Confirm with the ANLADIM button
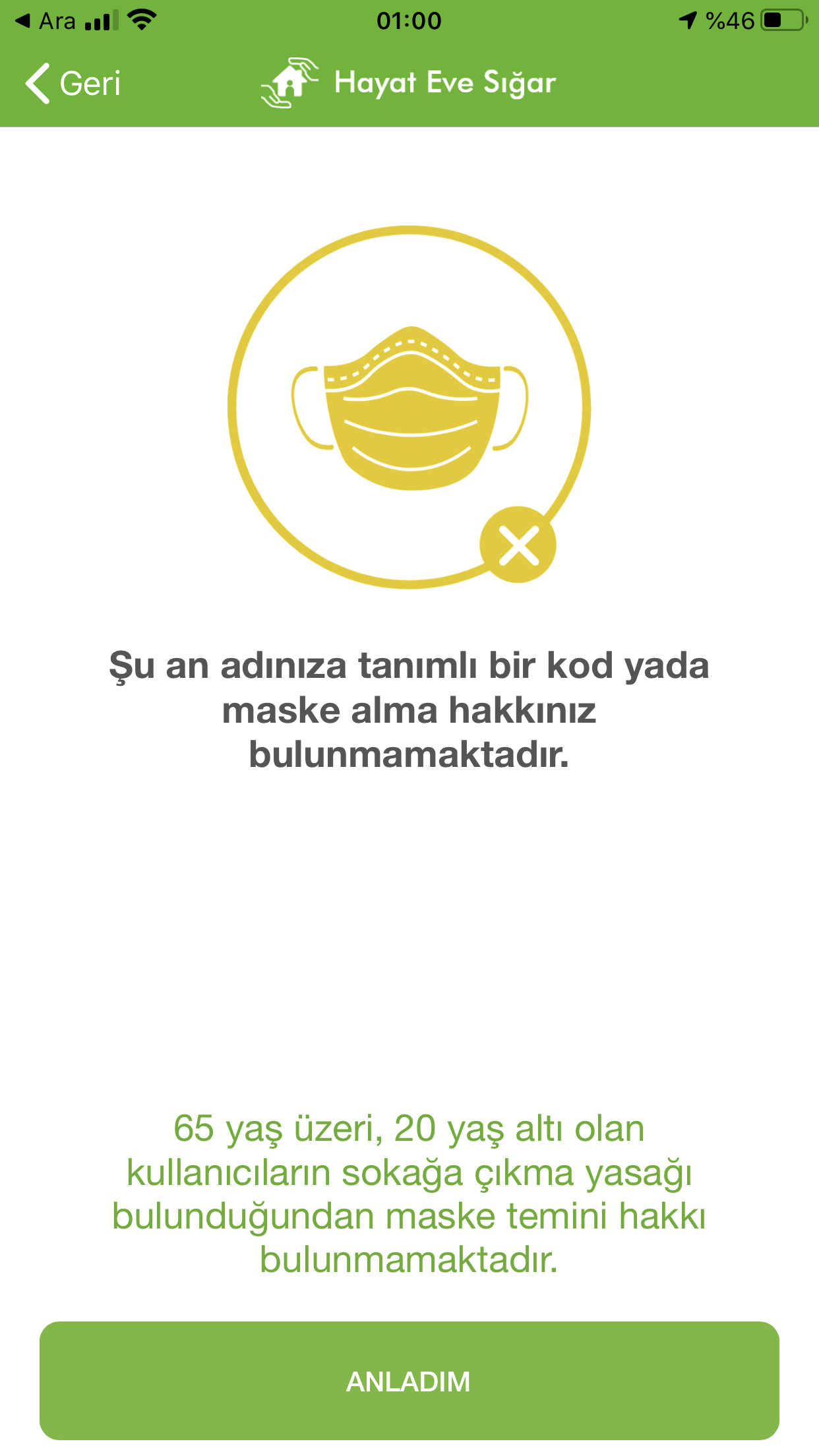Screen dimensions: 819x1456 [409, 1381]
